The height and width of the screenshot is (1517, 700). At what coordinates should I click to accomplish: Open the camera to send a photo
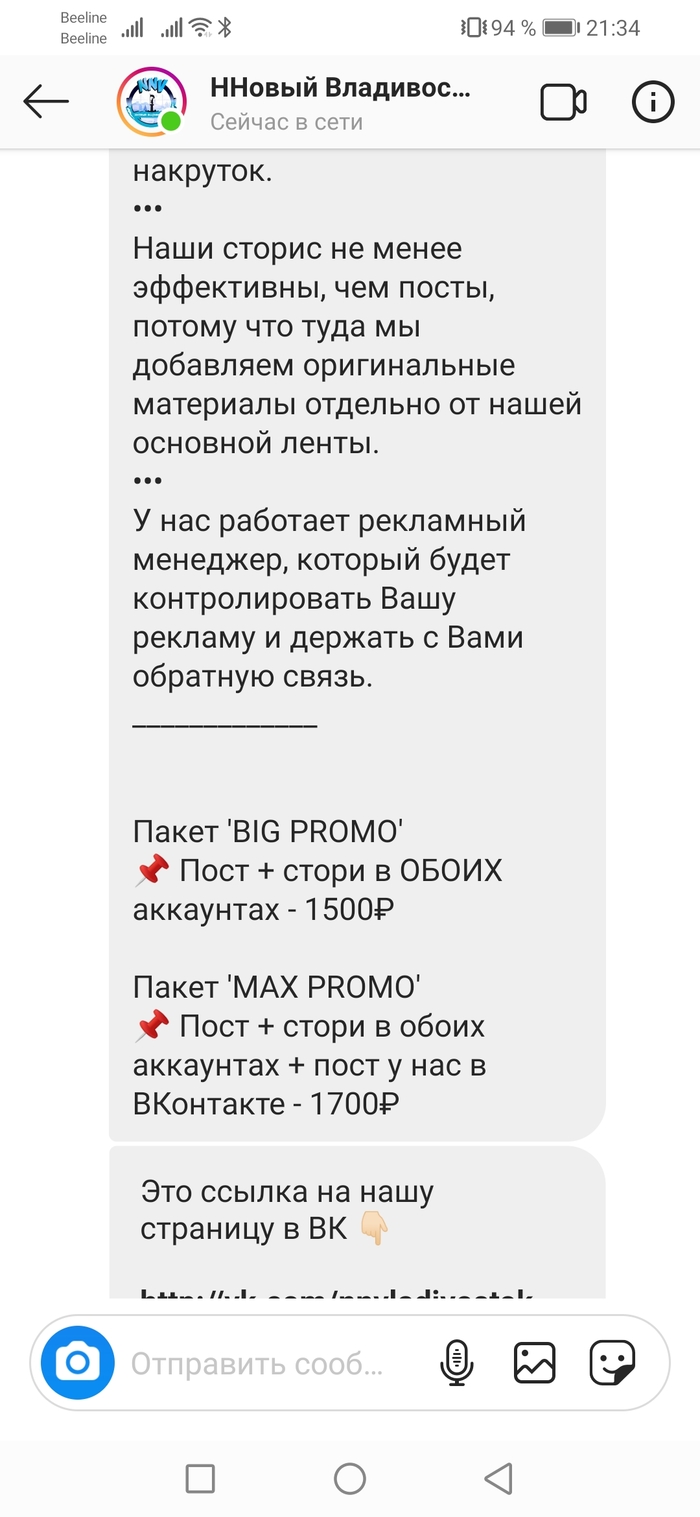click(78, 1362)
